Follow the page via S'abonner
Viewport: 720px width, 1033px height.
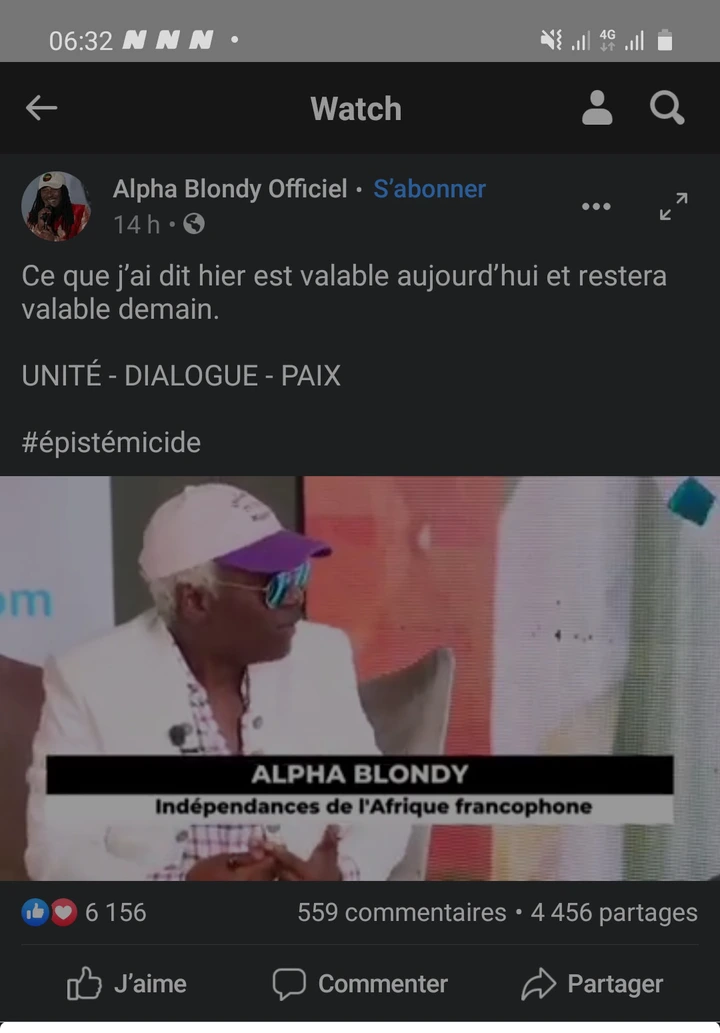[429, 189]
